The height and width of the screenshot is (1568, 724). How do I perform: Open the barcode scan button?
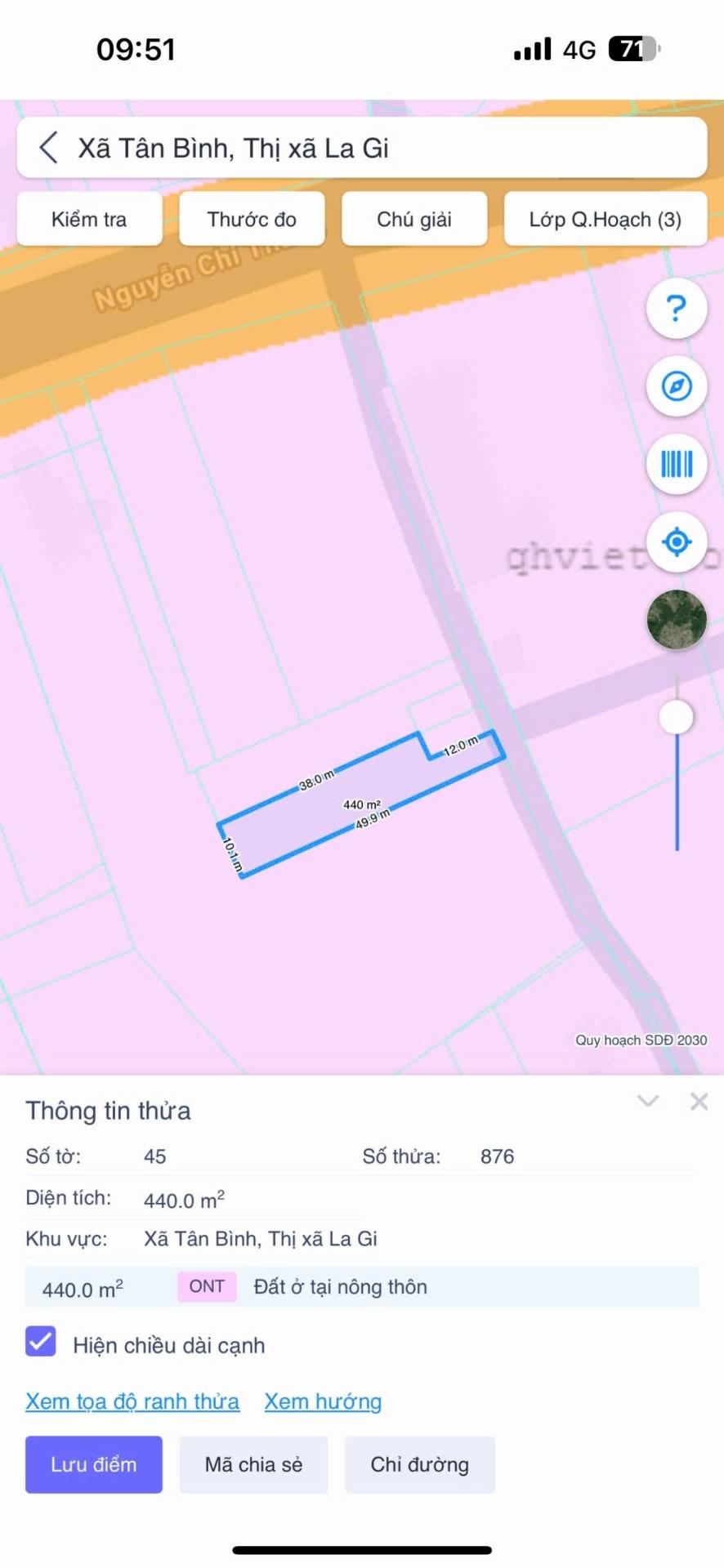click(676, 464)
